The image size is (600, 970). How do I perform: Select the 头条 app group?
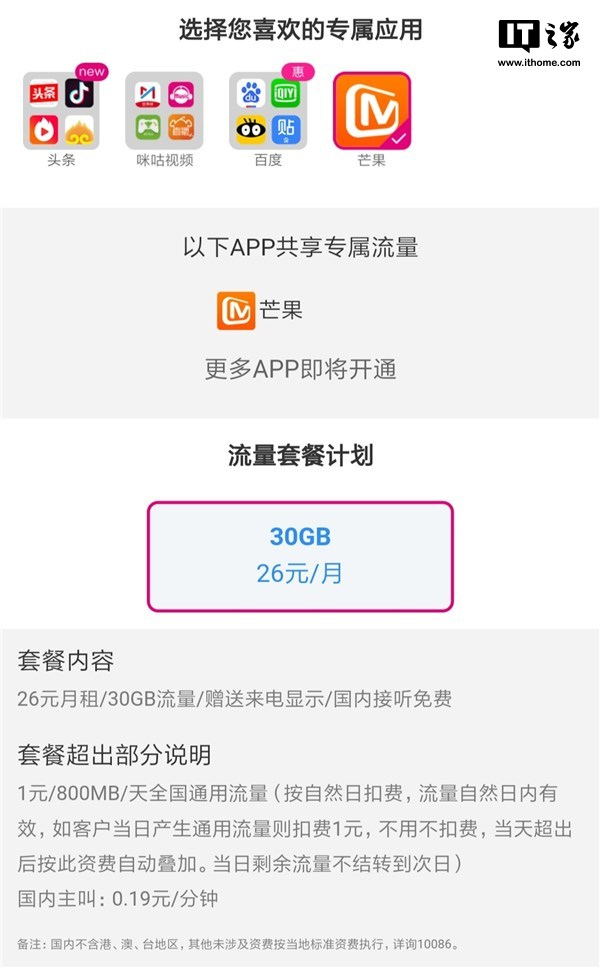click(x=61, y=111)
